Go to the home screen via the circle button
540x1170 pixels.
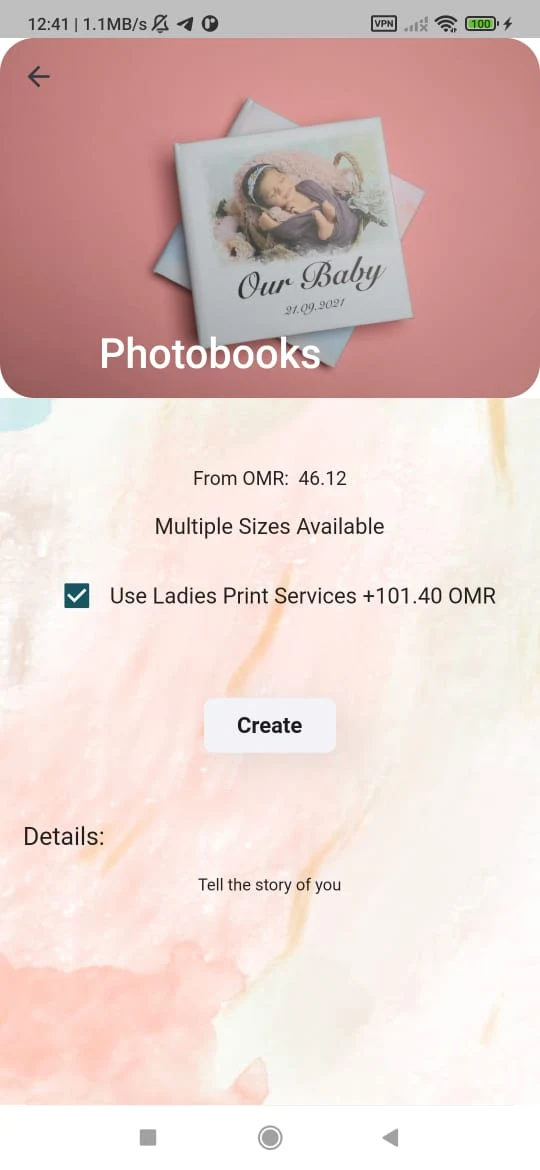coord(270,1137)
